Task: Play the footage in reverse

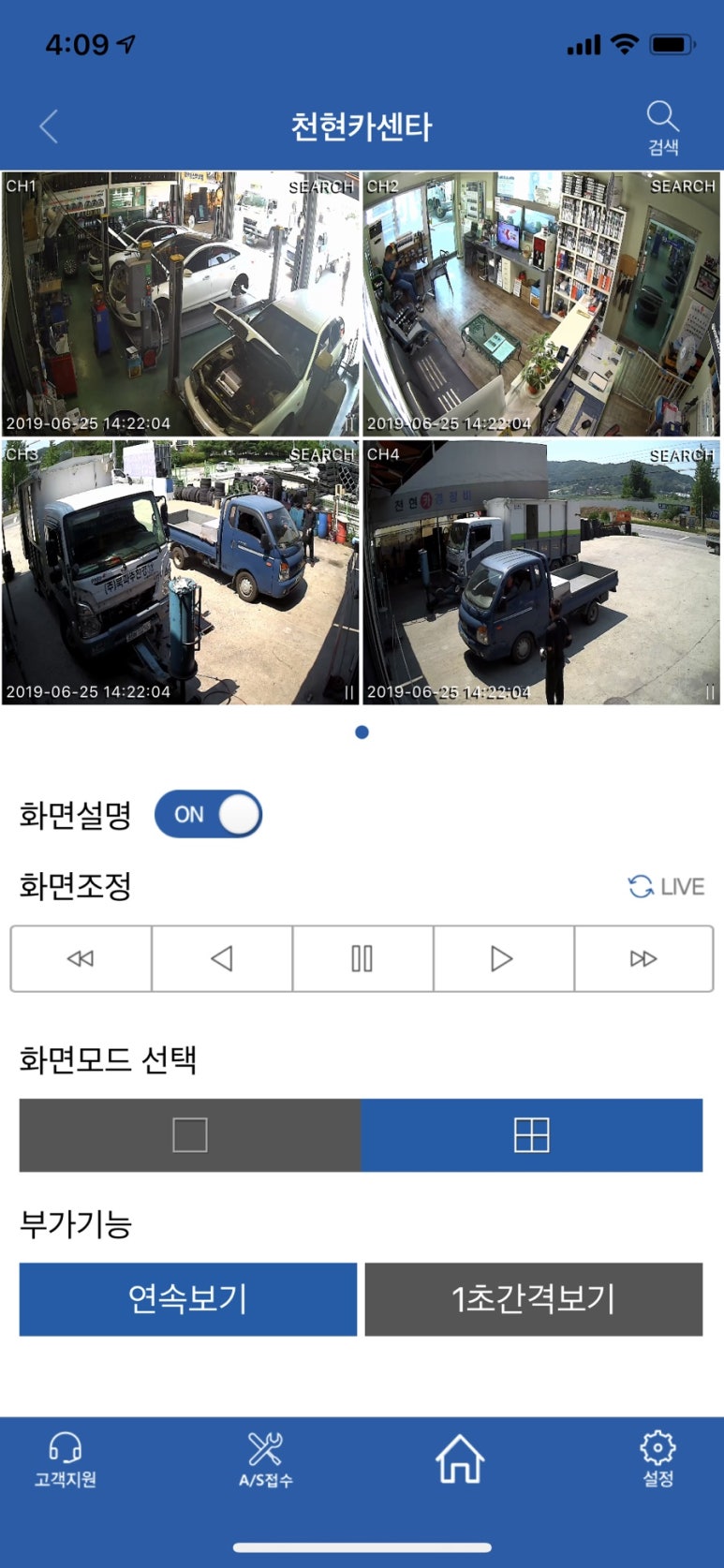Action: (222, 958)
